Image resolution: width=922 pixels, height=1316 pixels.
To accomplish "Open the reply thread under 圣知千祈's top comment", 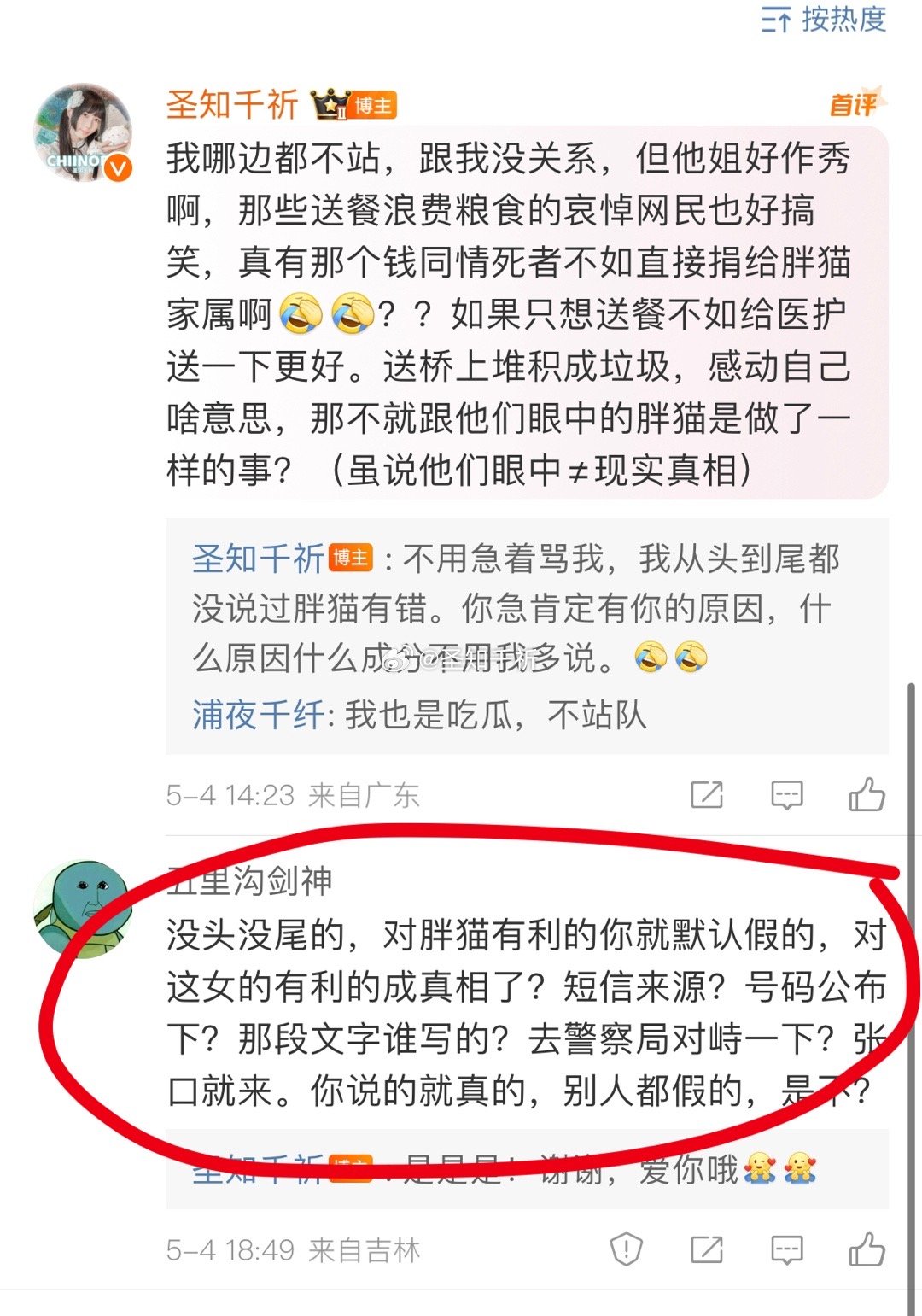I will 526,636.
